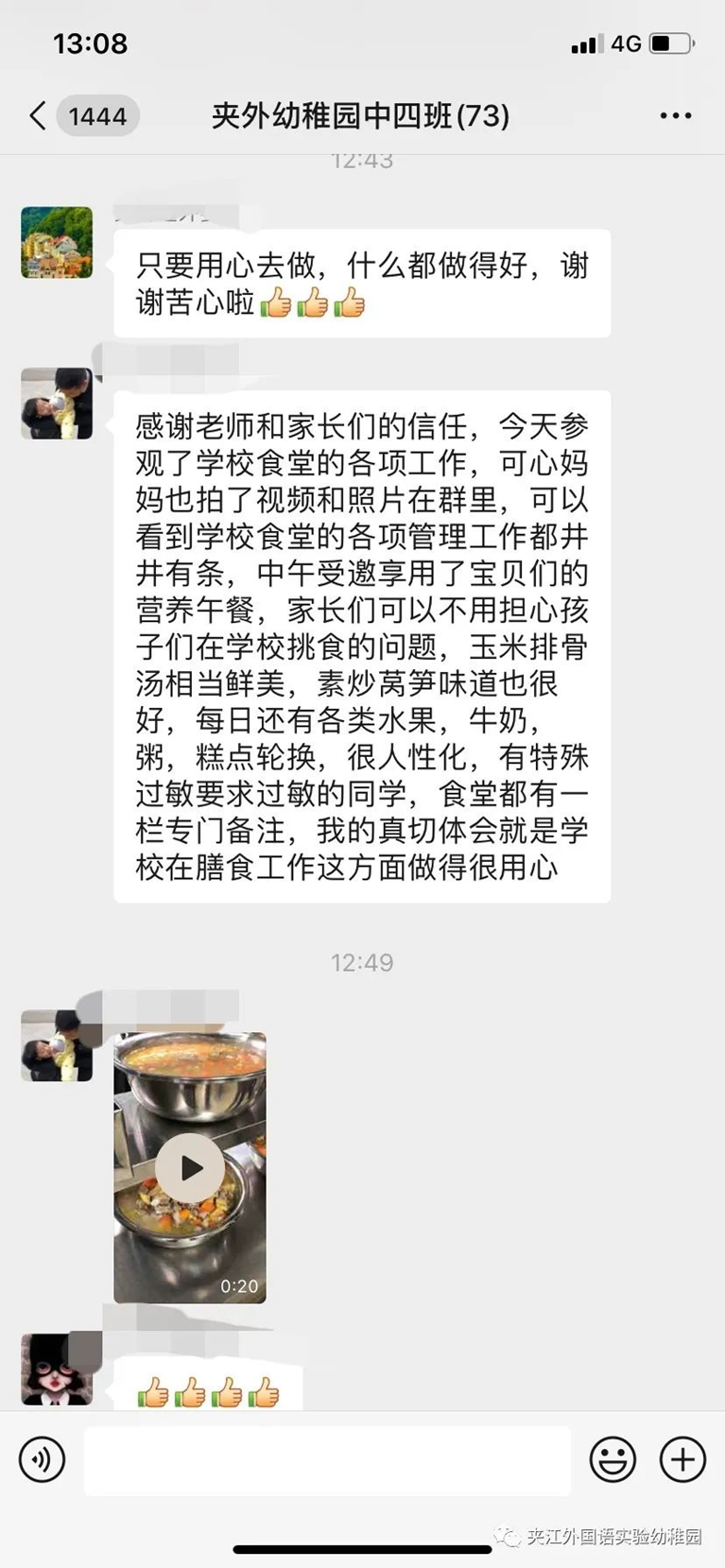Open the emoji sticker panel
This screenshot has width=725, height=1568.
point(613,1459)
